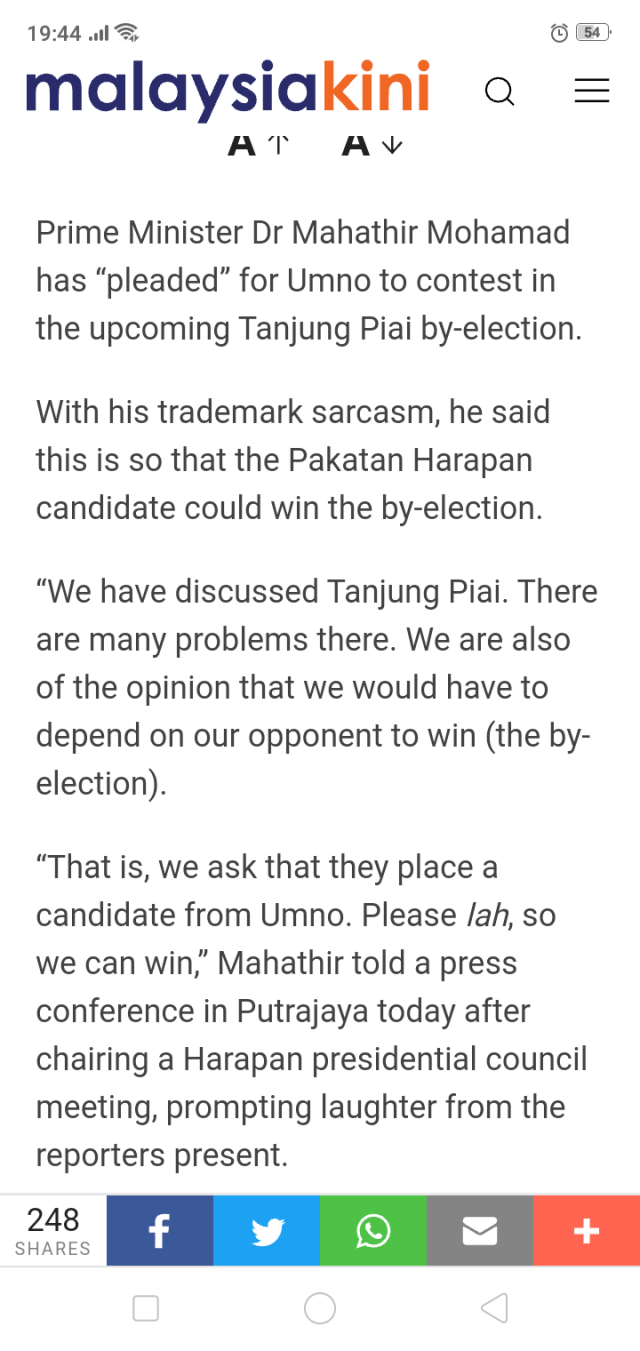Viewport: 640px width, 1351px height.
Task: Go back using system back button
Action: (494, 1308)
